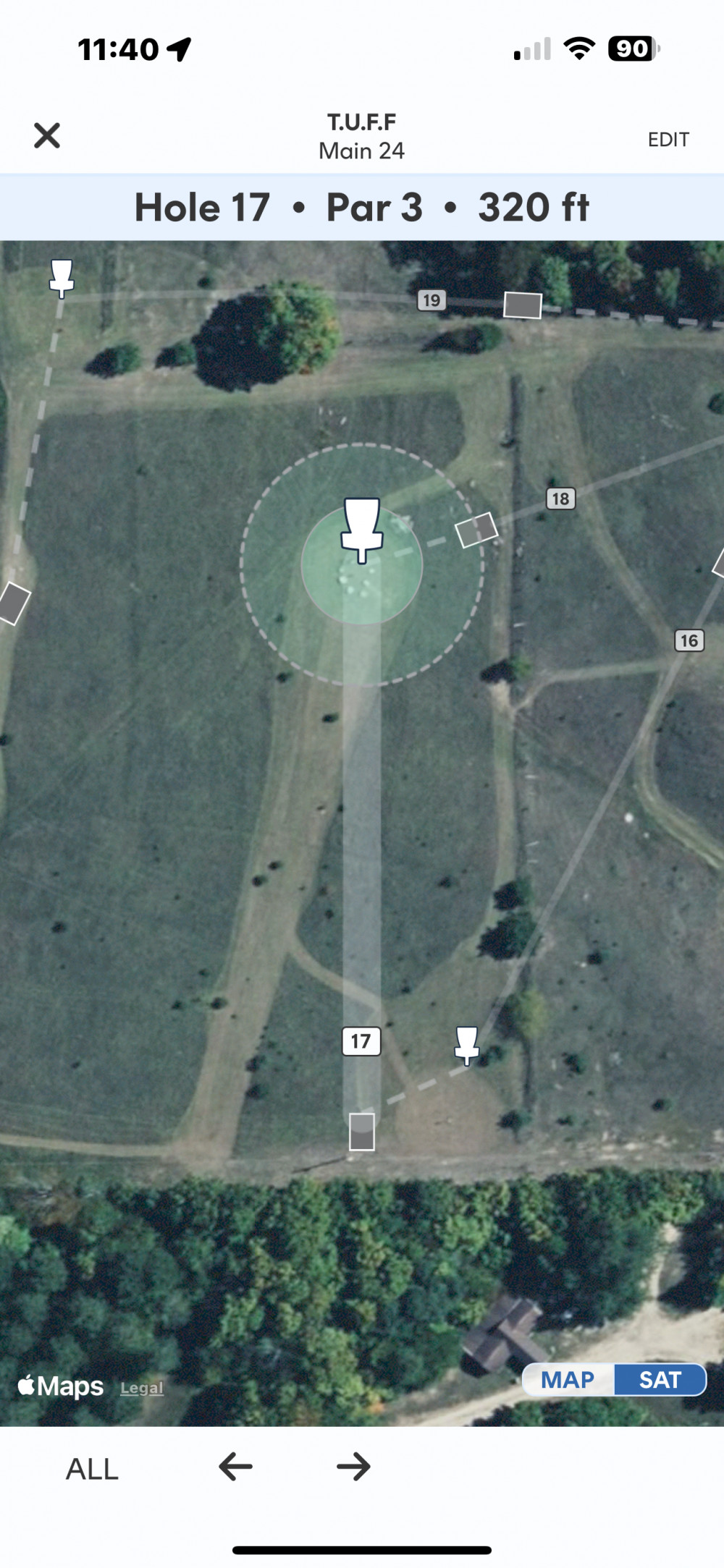Switch to the MAP view
Viewport: 724px width, 1568px height.
pos(568,1380)
